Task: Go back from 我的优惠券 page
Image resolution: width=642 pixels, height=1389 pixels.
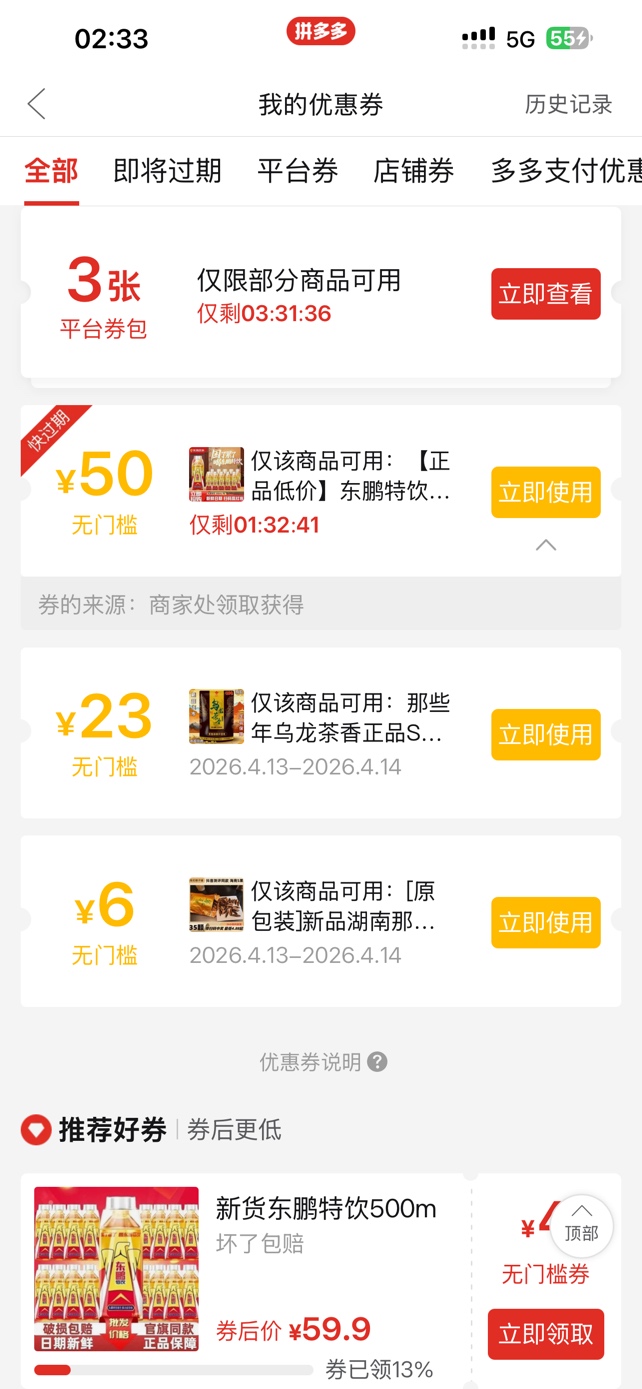Action: (37, 104)
